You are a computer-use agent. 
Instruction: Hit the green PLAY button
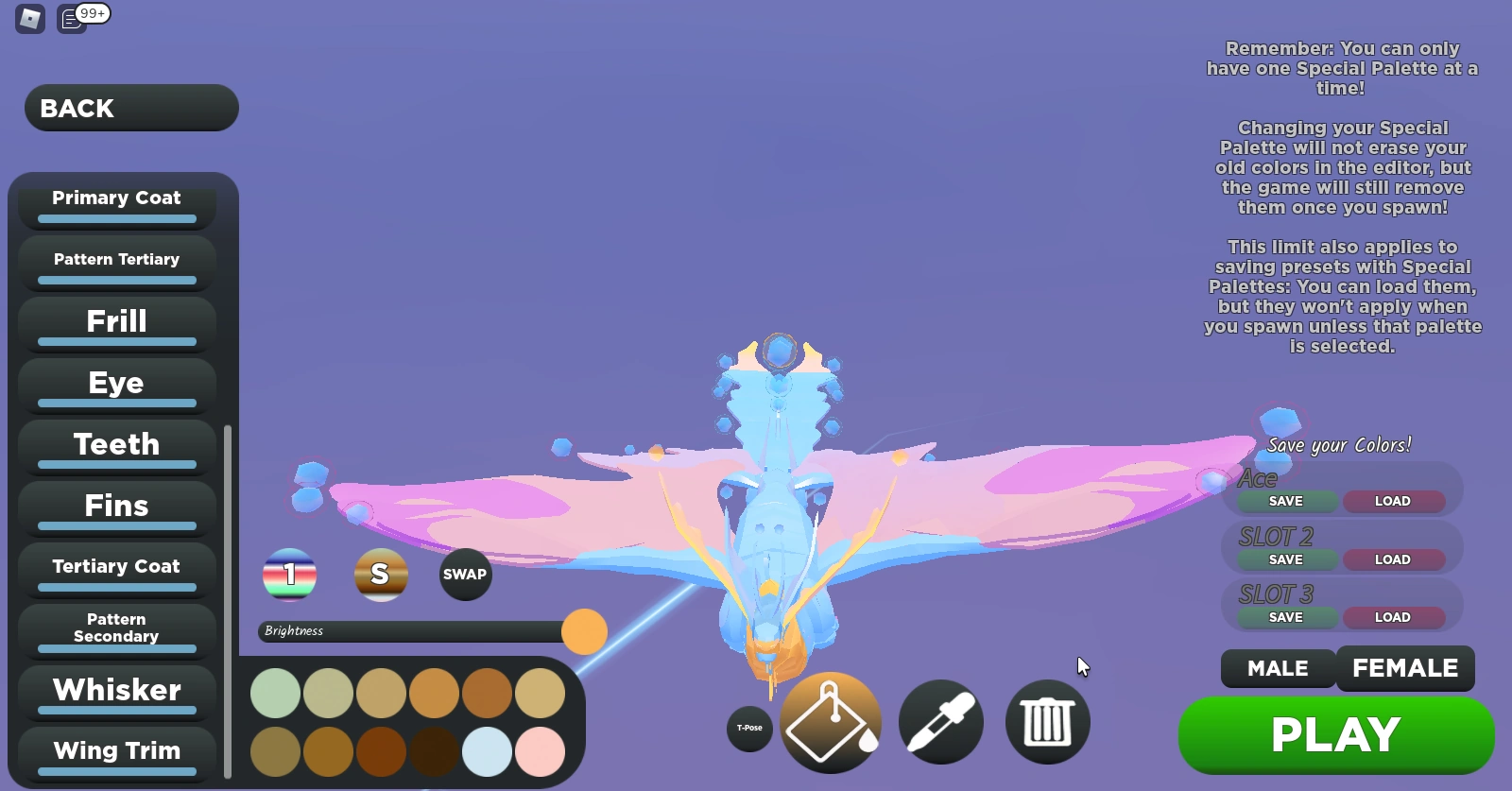coord(1335,735)
